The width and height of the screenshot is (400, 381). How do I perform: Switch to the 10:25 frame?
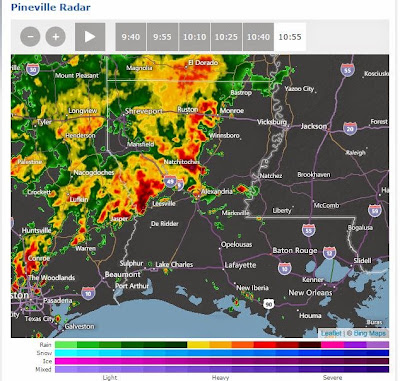tap(226, 37)
